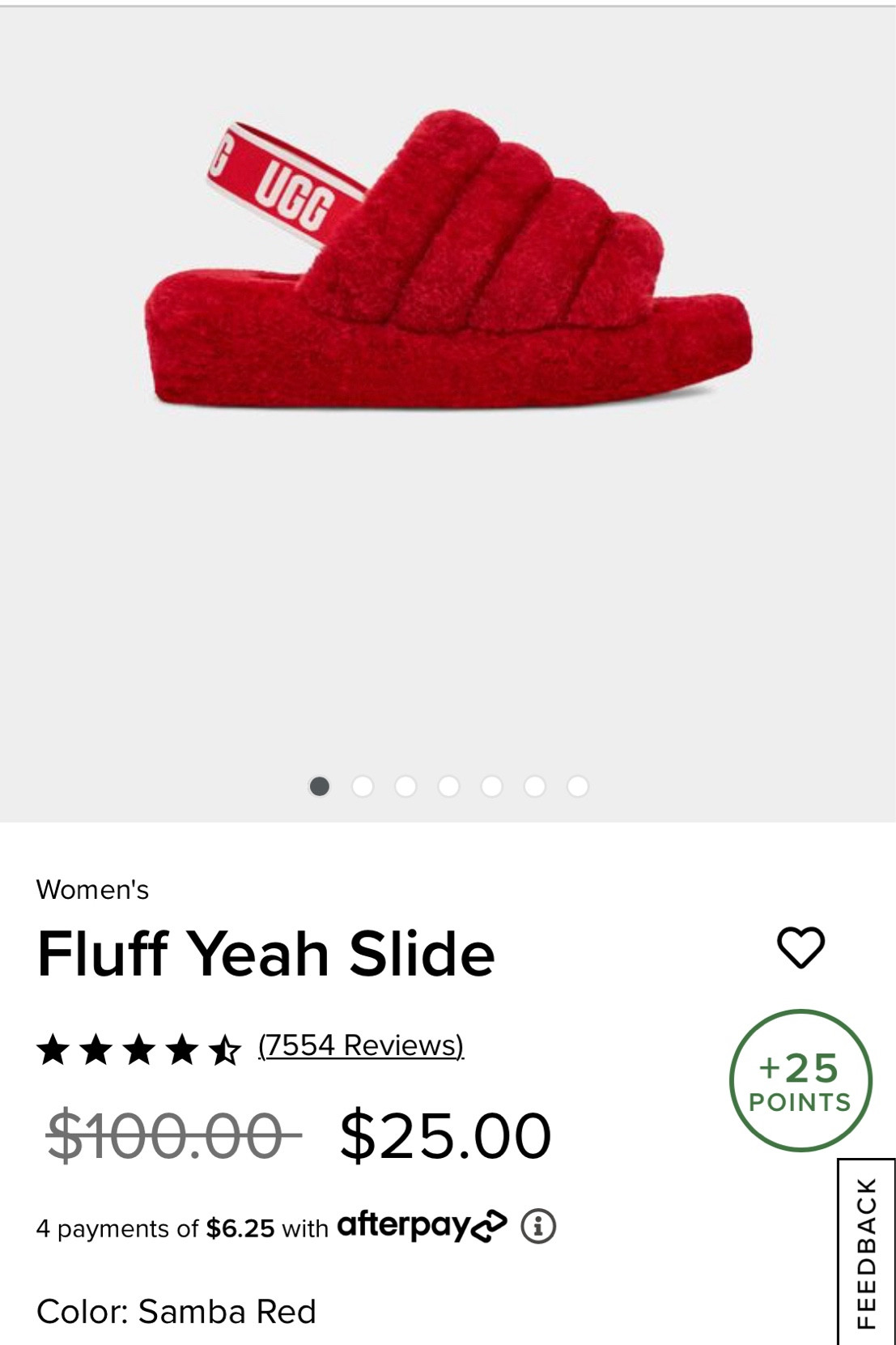Show Afterpay payment info
Image resolution: width=896 pixels, height=1345 pixels.
click(x=538, y=1226)
